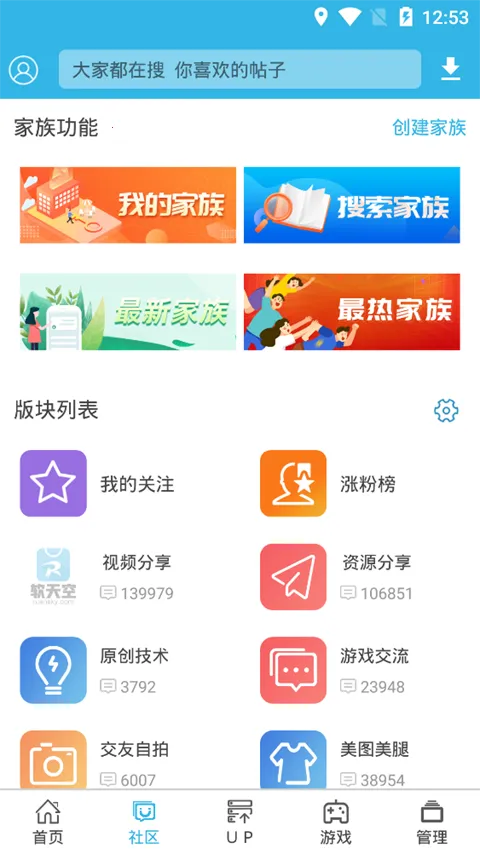480x854 pixels.
Task: Tap the 创建家族 link
Action: pos(429,128)
